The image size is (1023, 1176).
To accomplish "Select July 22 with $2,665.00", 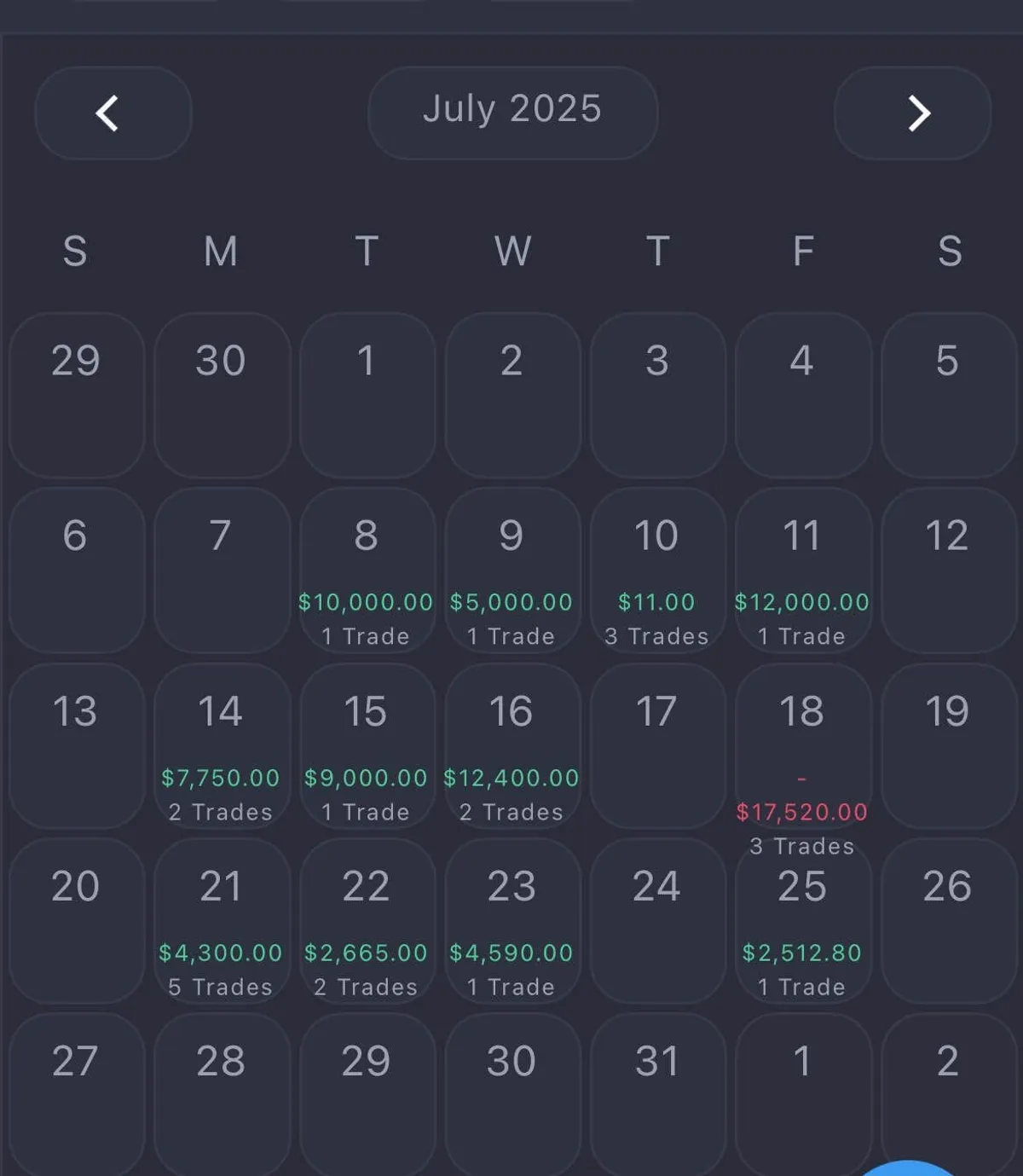I will point(367,921).
